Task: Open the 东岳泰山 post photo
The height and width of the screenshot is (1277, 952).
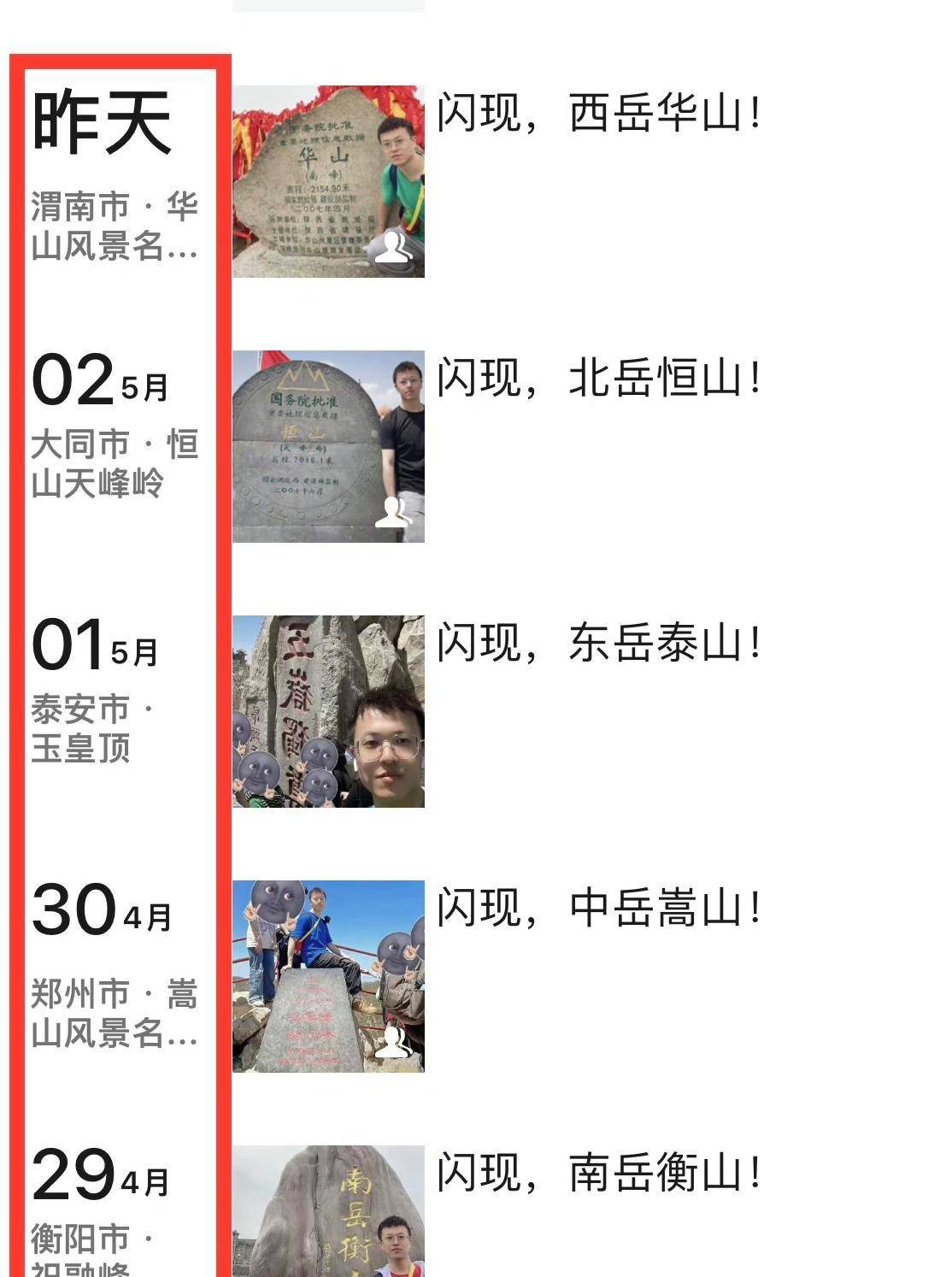Action: tap(328, 711)
